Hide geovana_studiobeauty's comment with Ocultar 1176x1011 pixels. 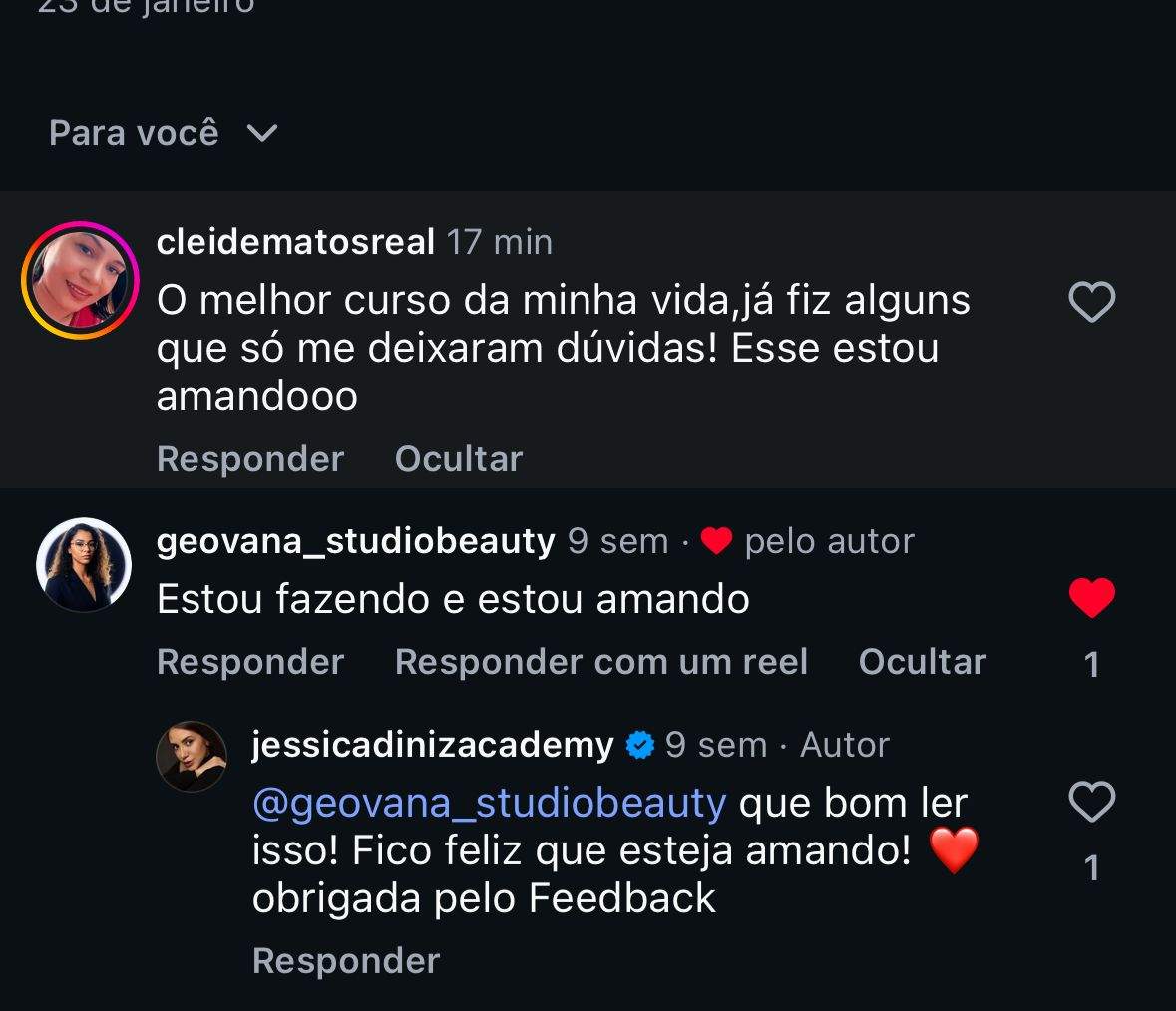(922, 662)
